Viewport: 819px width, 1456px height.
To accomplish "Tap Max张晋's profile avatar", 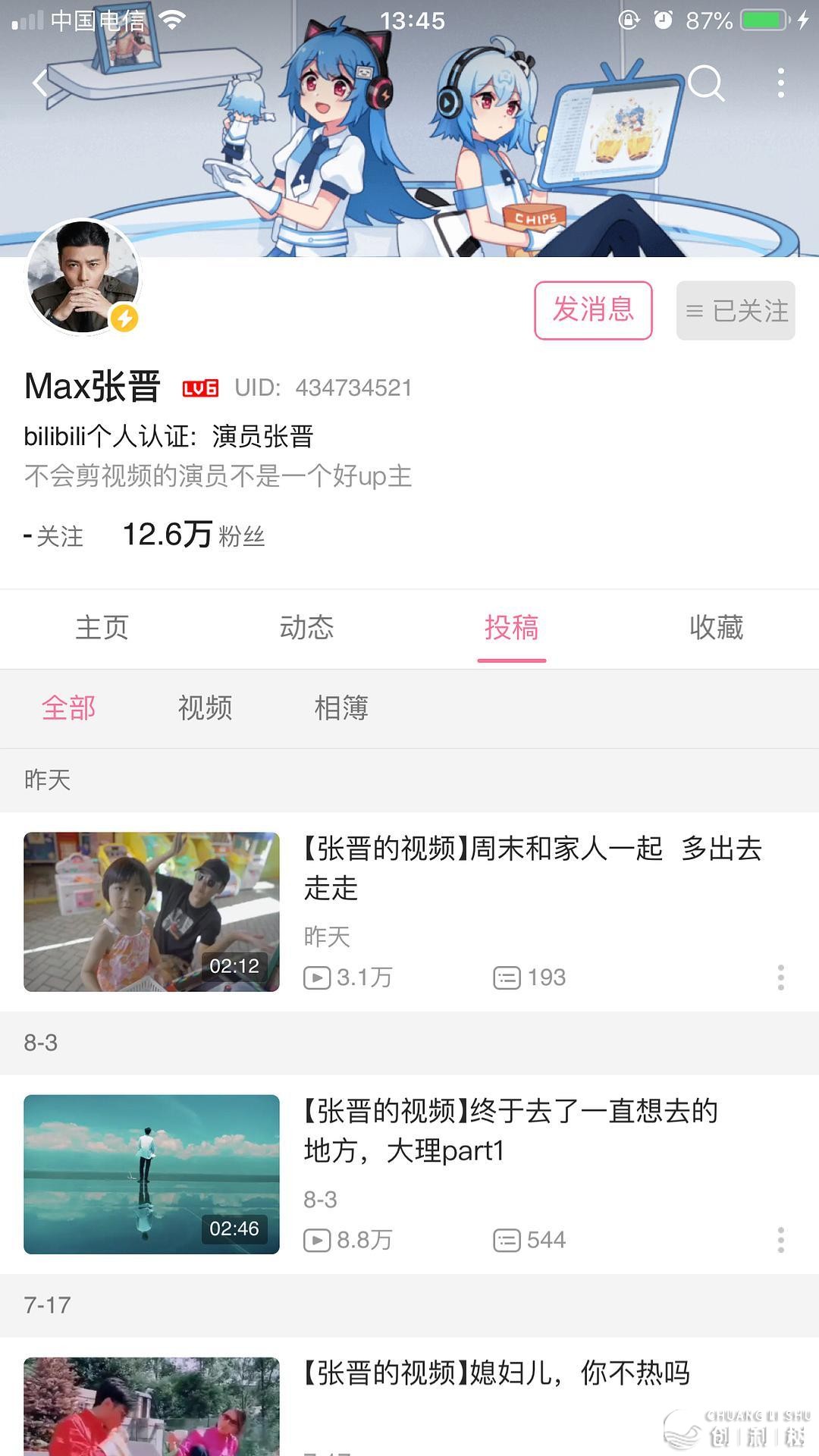I will (83, 278).
